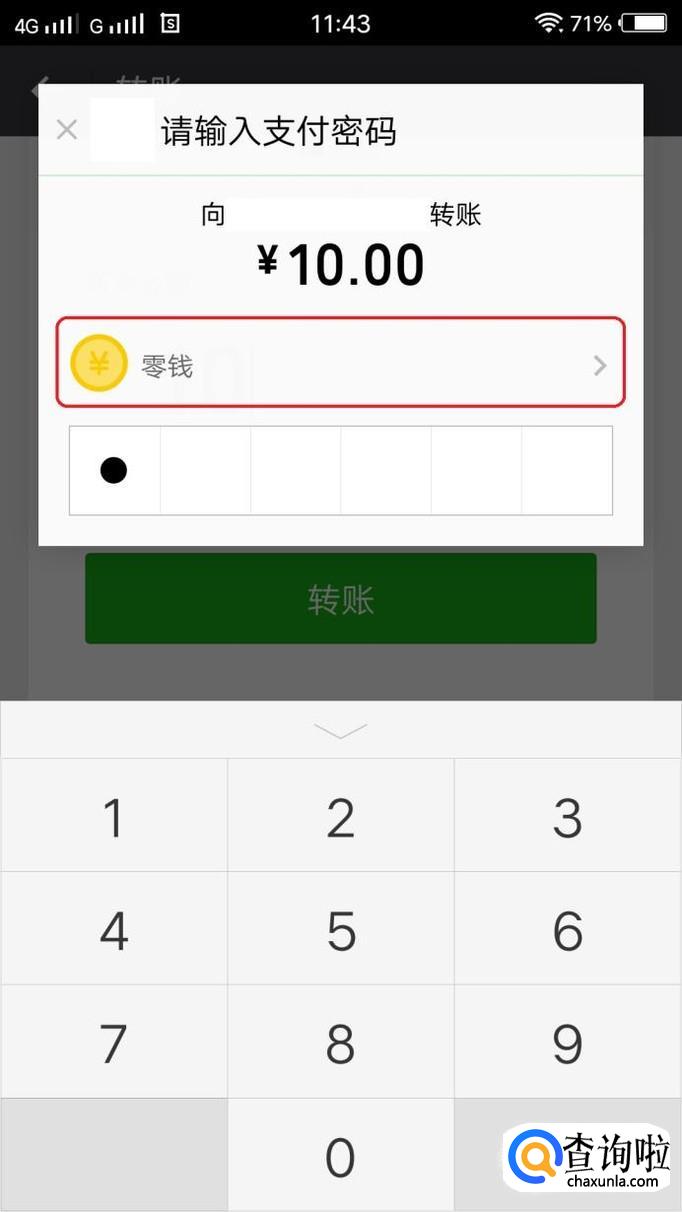This screenshot has height=1212, width=682.
Task: Enter digit 3 on keypad
Action: point(567,817)
